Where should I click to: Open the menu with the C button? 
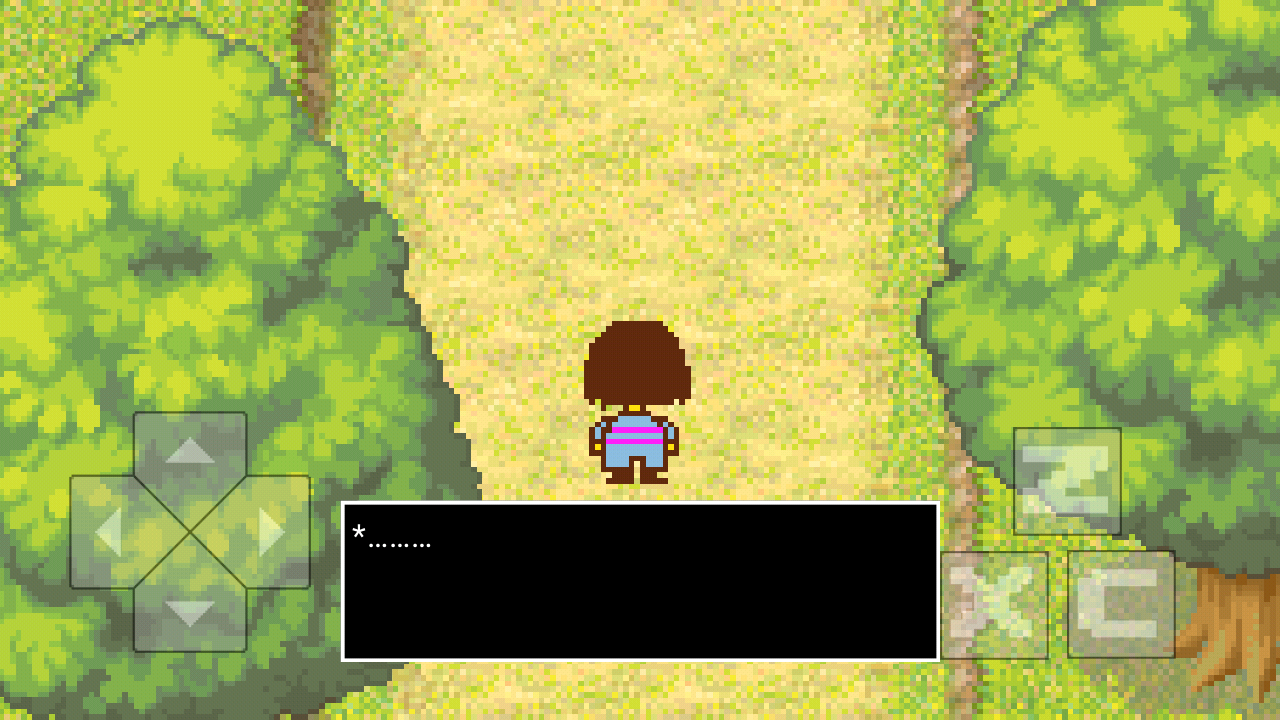[1121, 604]
